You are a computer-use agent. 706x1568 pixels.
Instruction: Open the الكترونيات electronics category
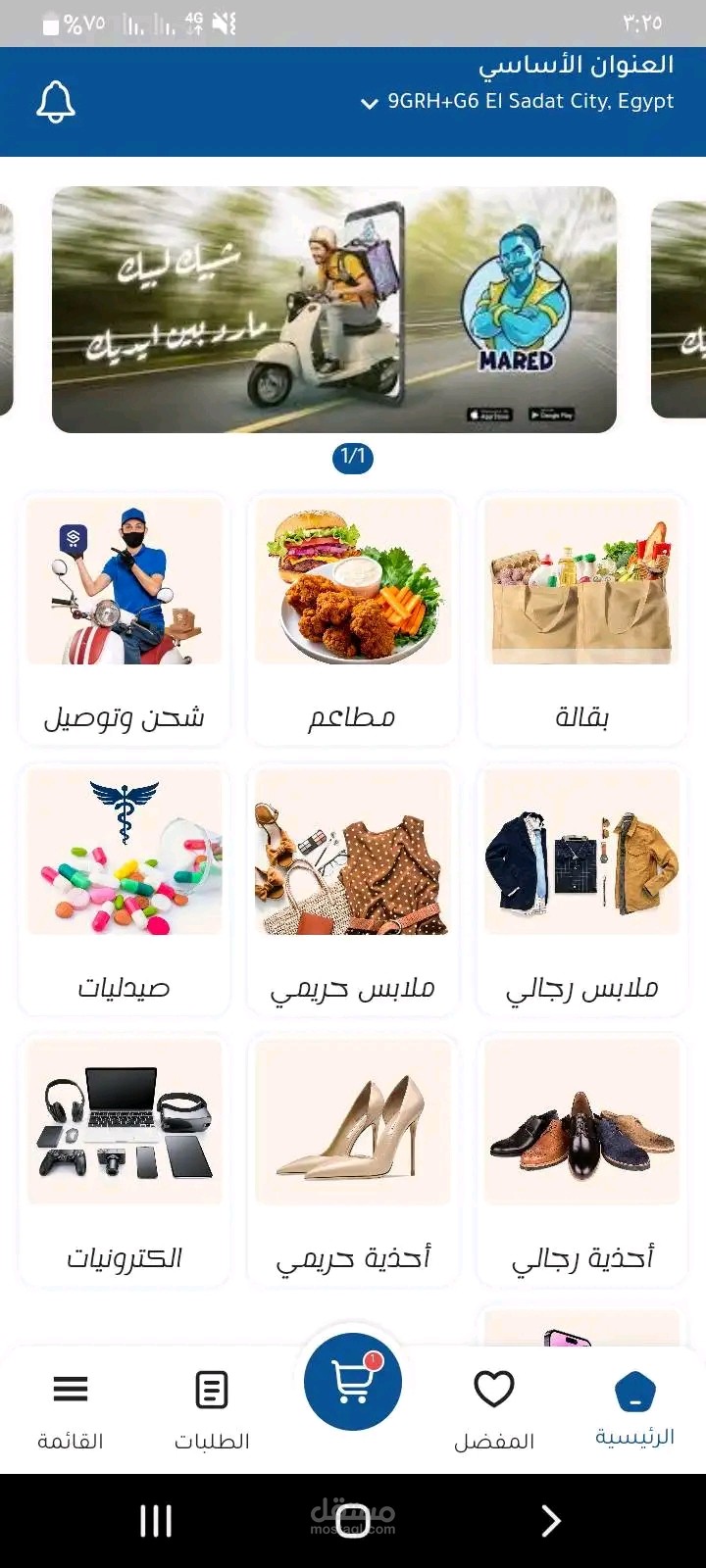pos(125,1160)
